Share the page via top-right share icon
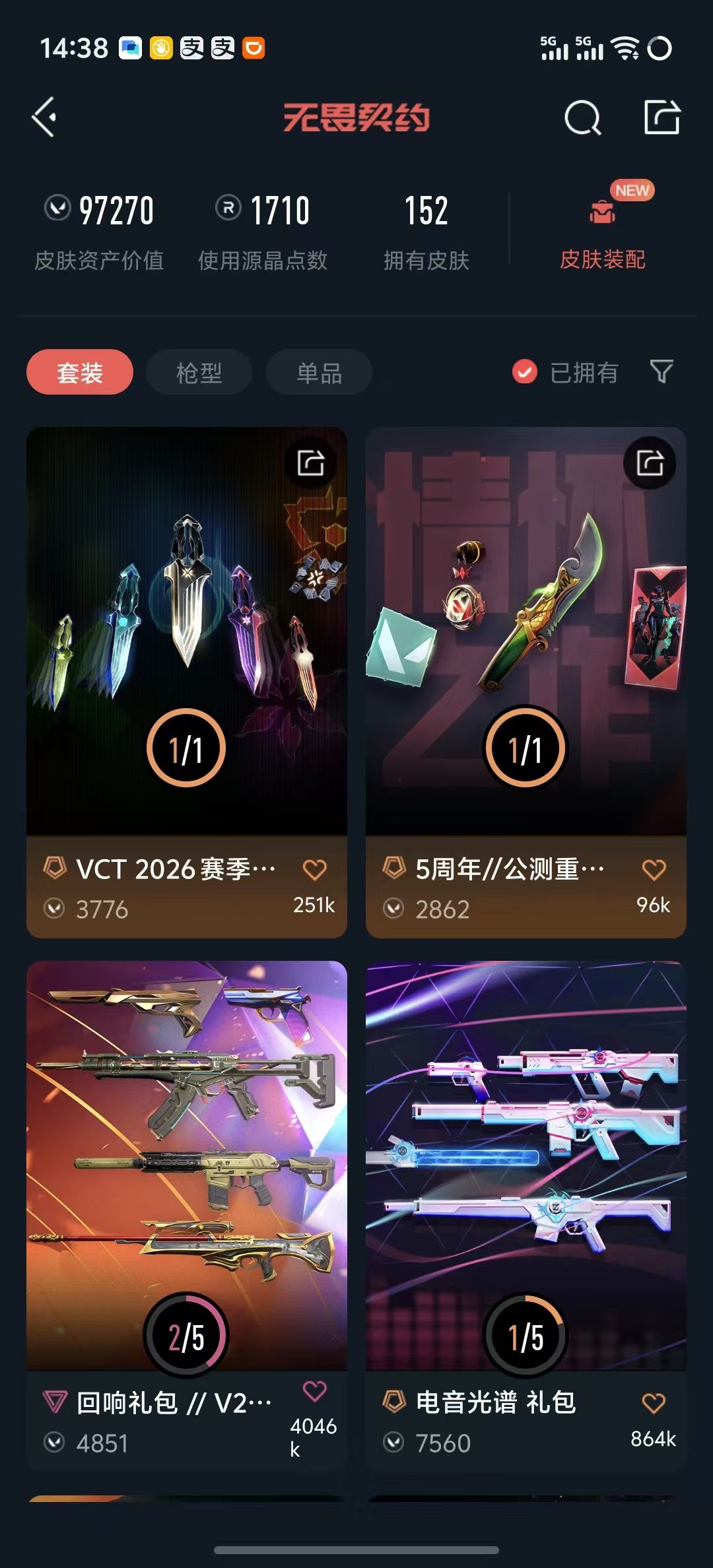The image size is (713, 1568). [662, 117]
